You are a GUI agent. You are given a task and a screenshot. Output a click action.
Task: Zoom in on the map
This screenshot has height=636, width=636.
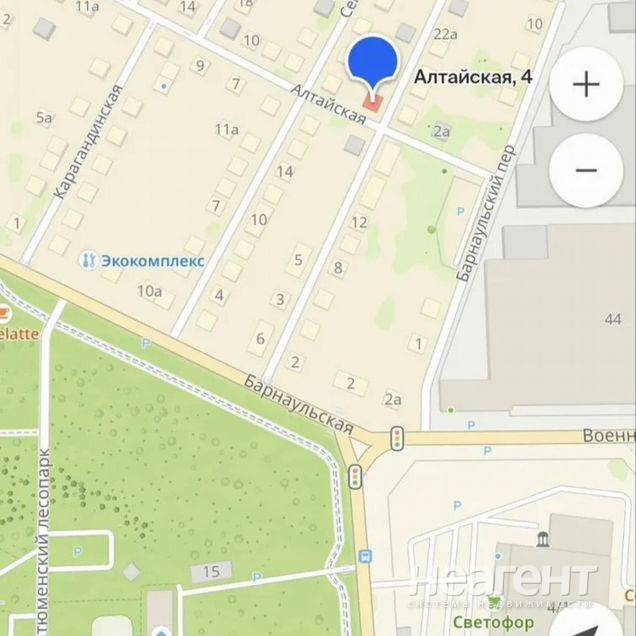click(x=586, y=84)
